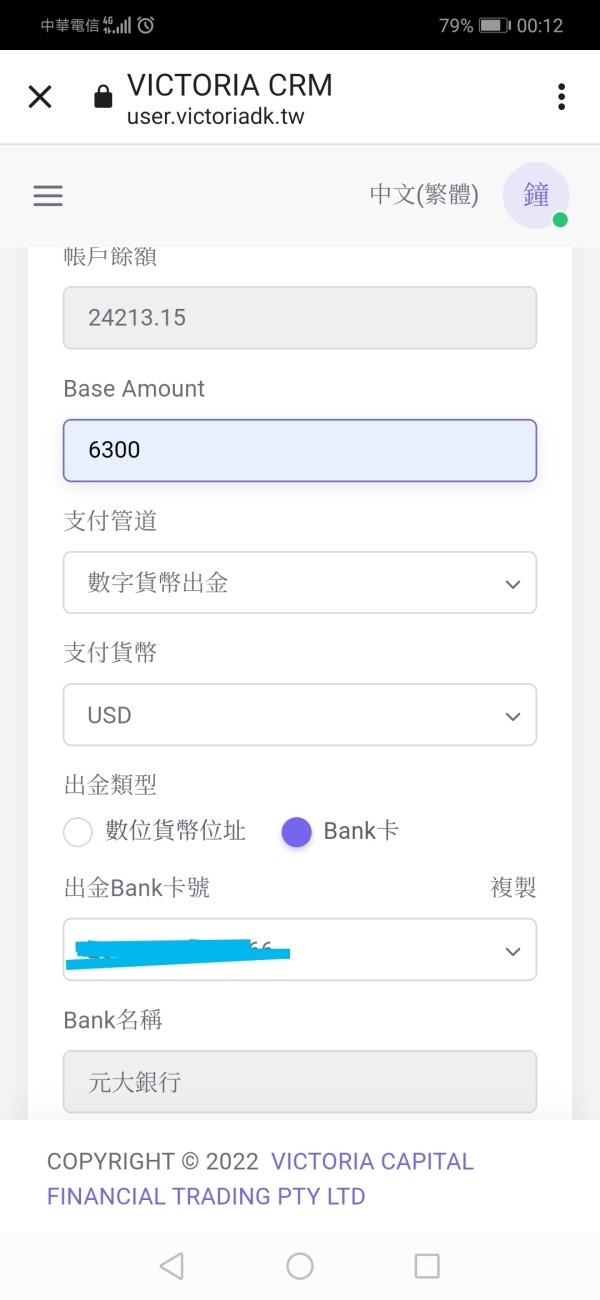
Task: Open the 鐘 user avatar menu
Action: tap(536, 195)
